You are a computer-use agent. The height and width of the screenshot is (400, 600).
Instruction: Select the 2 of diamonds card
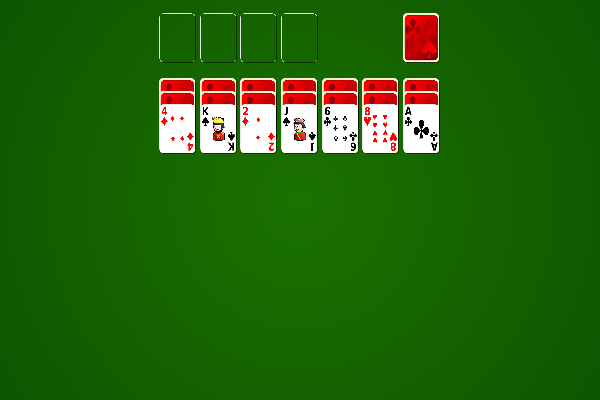pyautogui.click(x=258, y=129)
